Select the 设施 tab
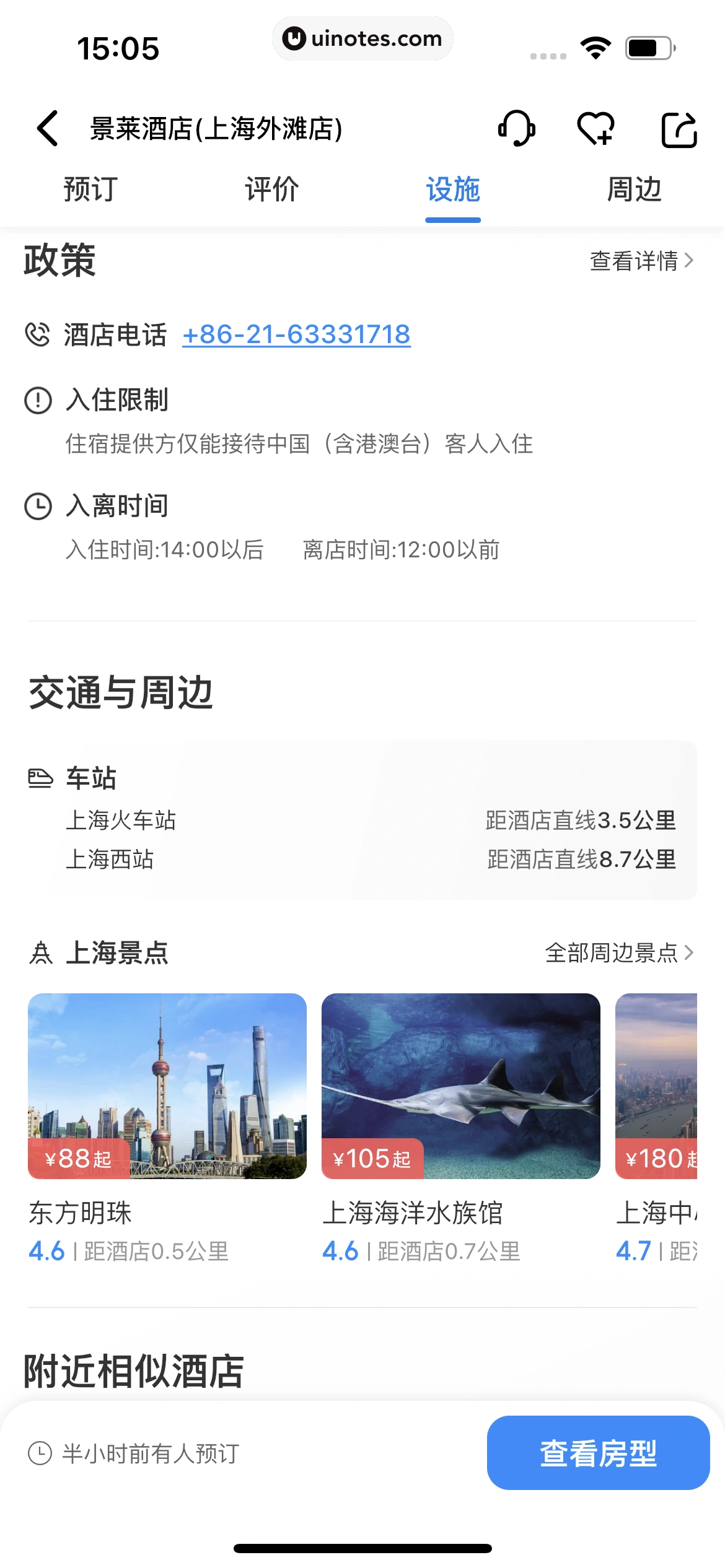725x1568 pixels. pyautogui.click(x=453, y=189)
